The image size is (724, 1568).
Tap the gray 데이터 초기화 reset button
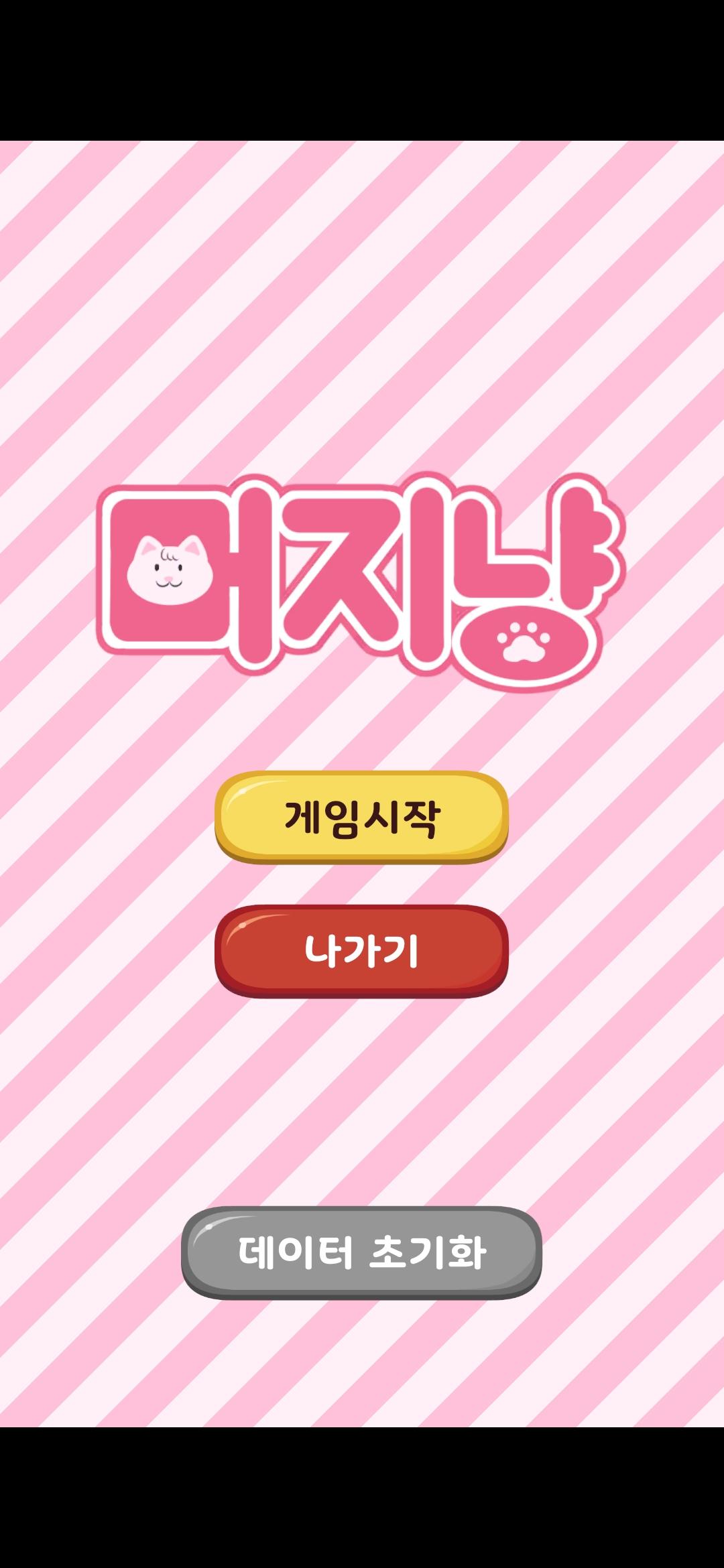click(x=361, y=1252)
